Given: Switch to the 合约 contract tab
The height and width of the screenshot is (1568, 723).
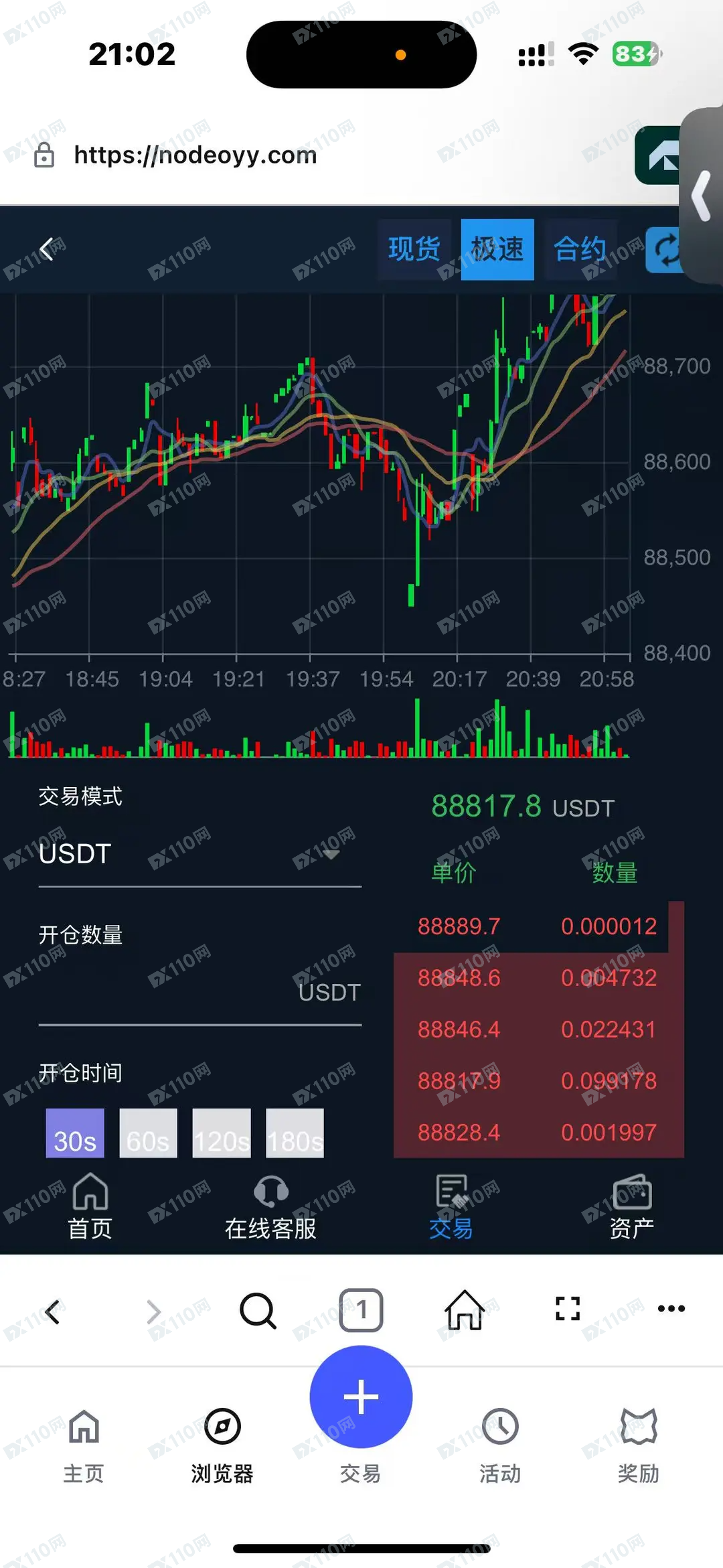Looking at the screenshot, I should click(x=580, y=248).
